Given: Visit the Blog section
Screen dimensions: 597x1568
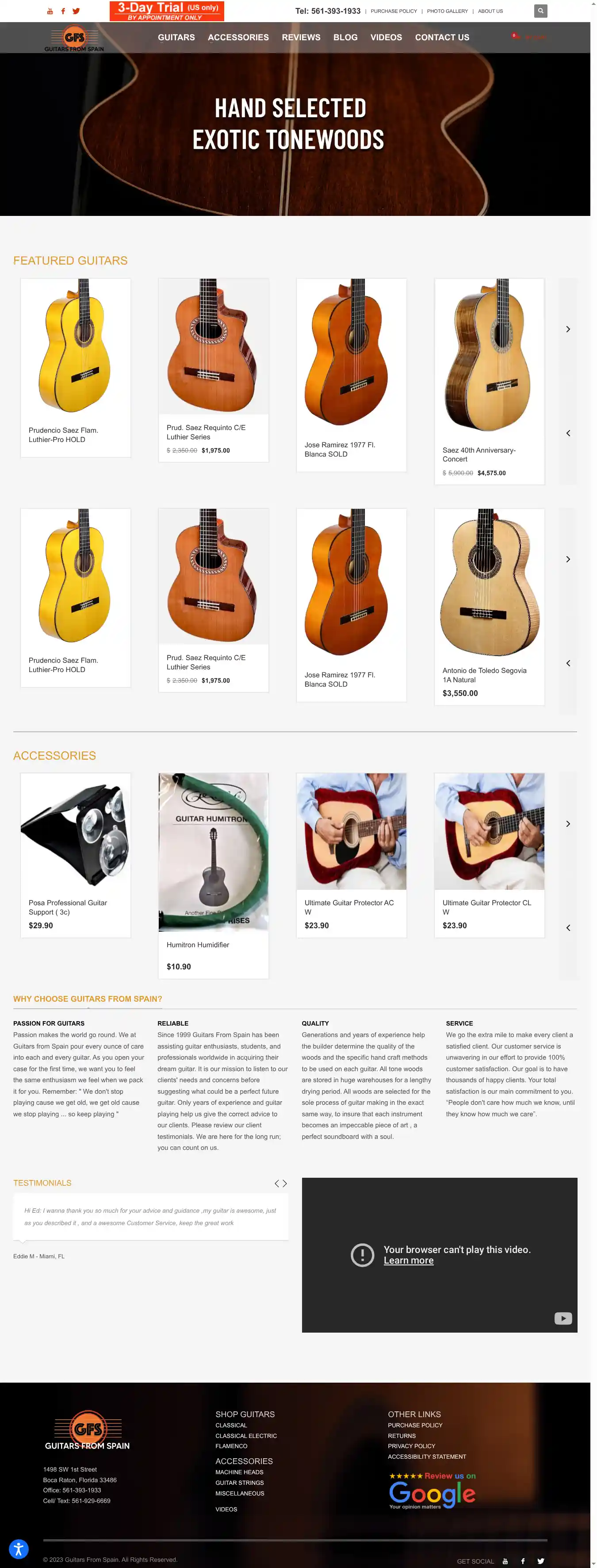Looking at the screenshot, I should coord(345,38).
